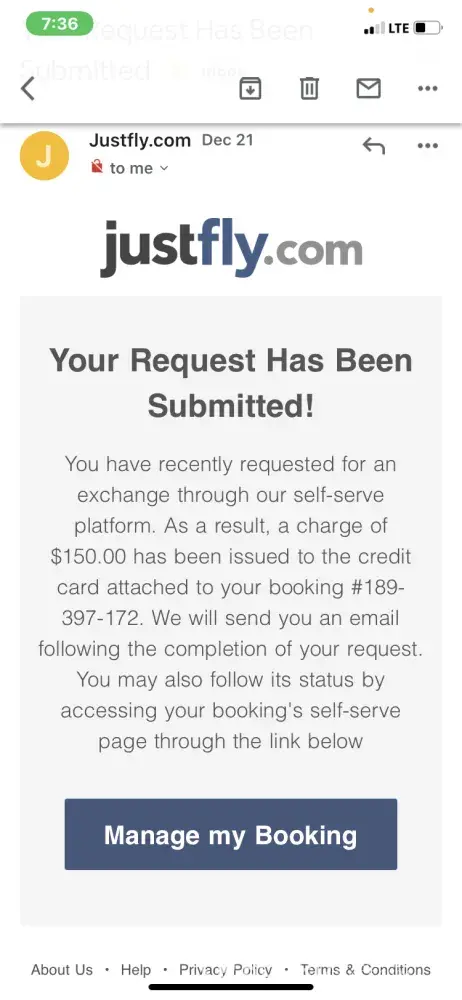Go back to the inbox
This screenshot has height=1000, width=462.
(x=27, y=89)
